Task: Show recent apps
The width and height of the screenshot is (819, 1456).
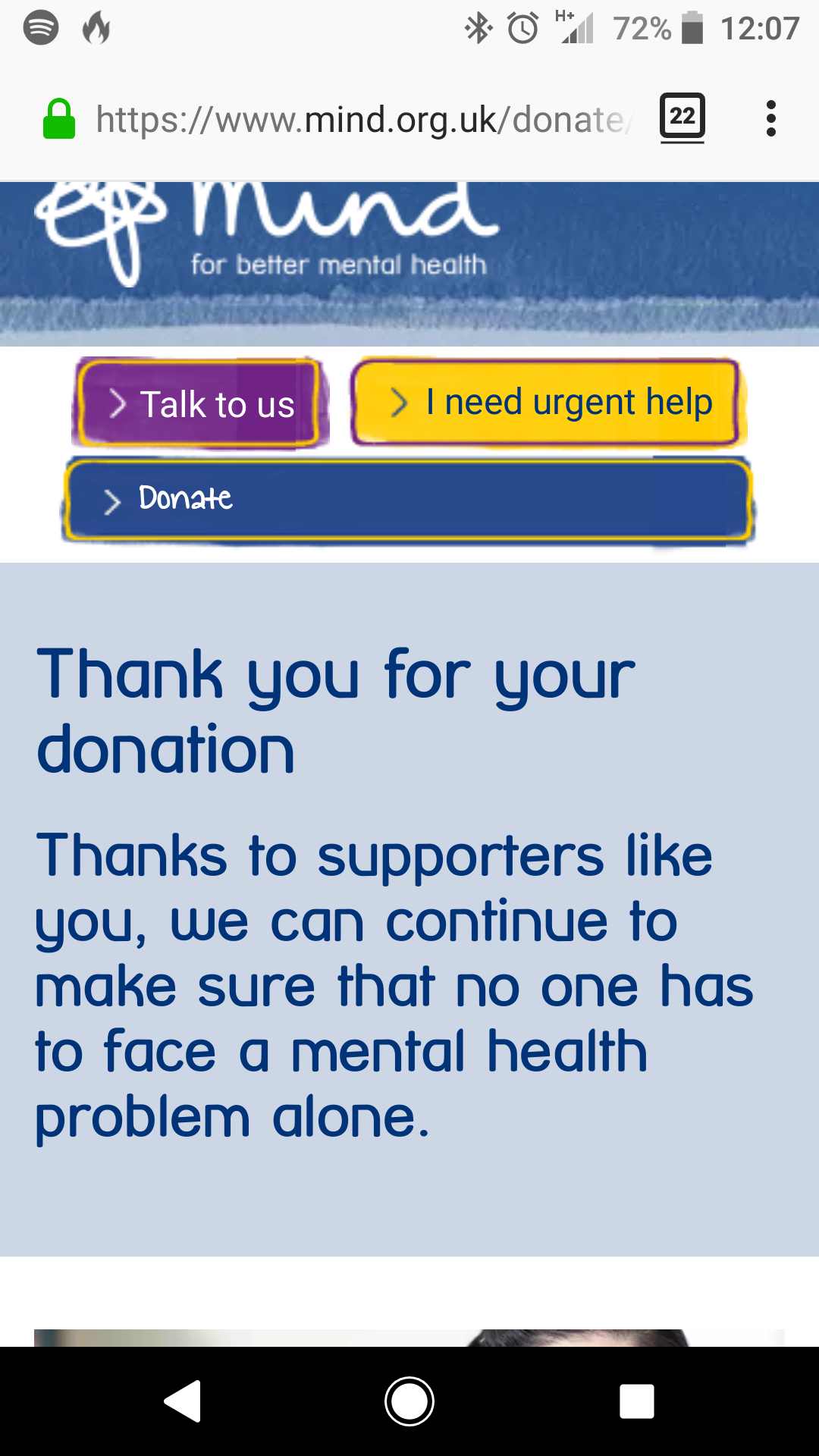Action: pyautogui.click(x=636, y=1401)
